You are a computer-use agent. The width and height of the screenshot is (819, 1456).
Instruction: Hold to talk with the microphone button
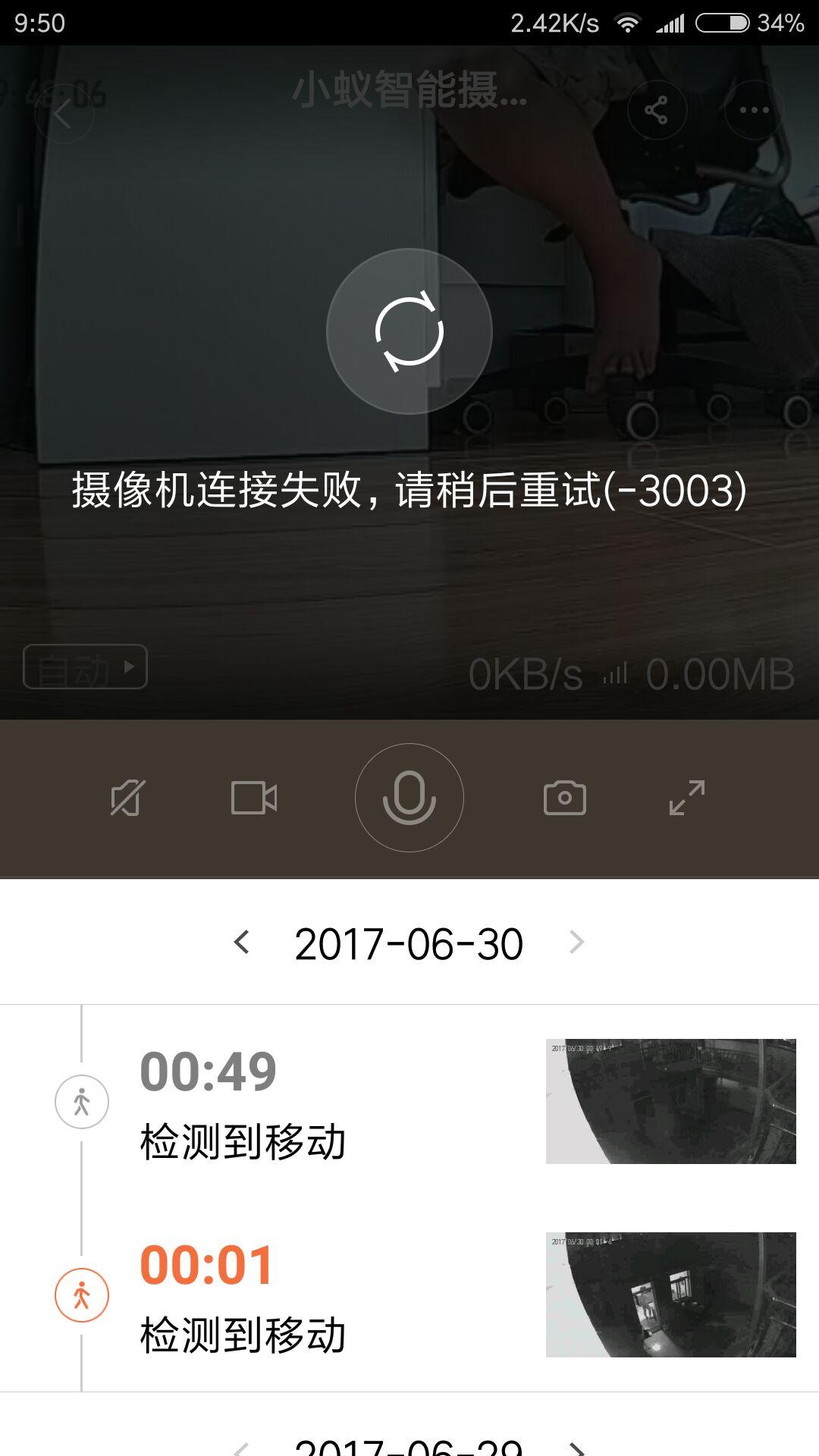[408, 798]
